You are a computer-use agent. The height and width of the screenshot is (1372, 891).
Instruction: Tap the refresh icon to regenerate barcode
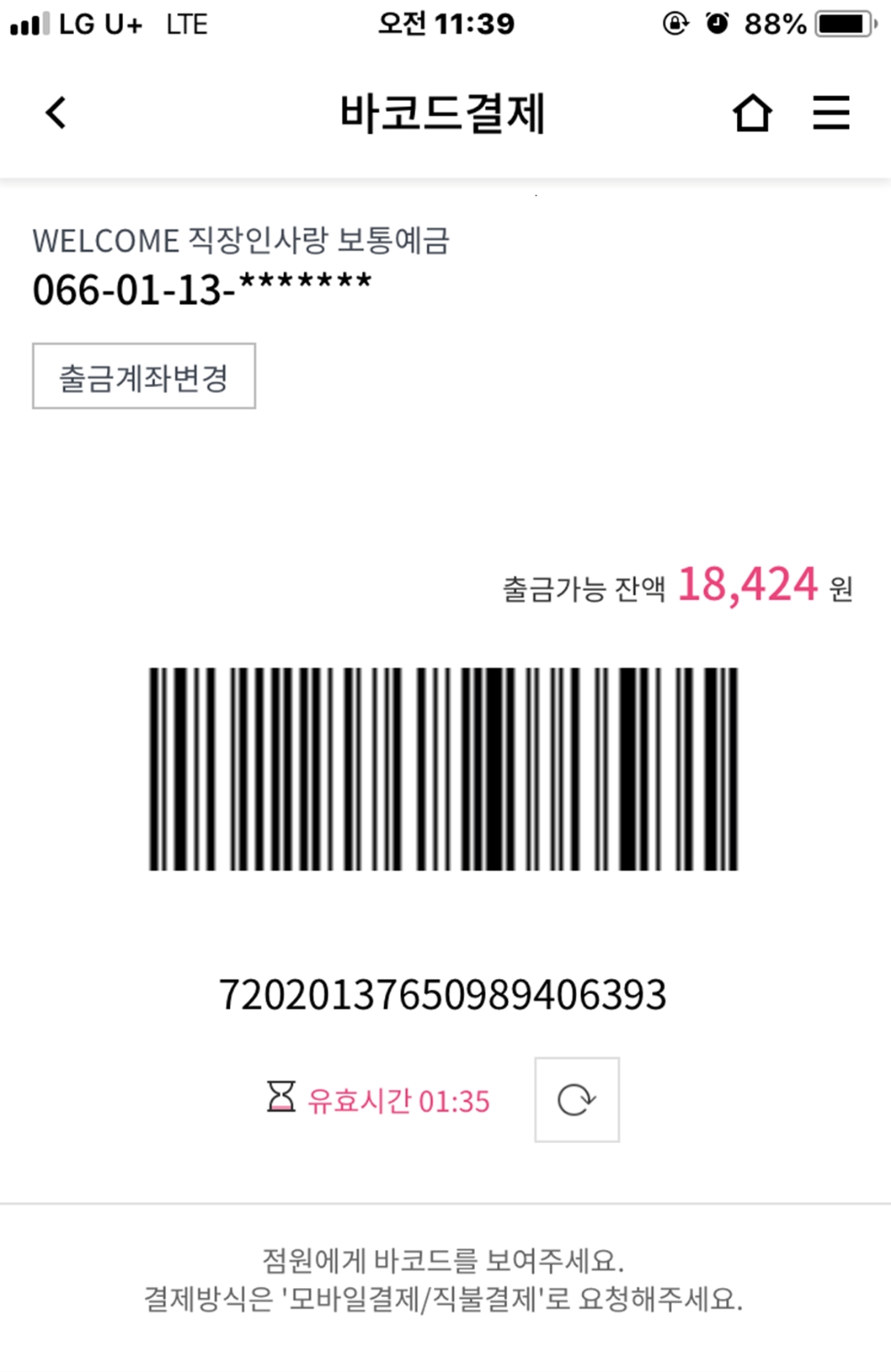[576, 1099]
